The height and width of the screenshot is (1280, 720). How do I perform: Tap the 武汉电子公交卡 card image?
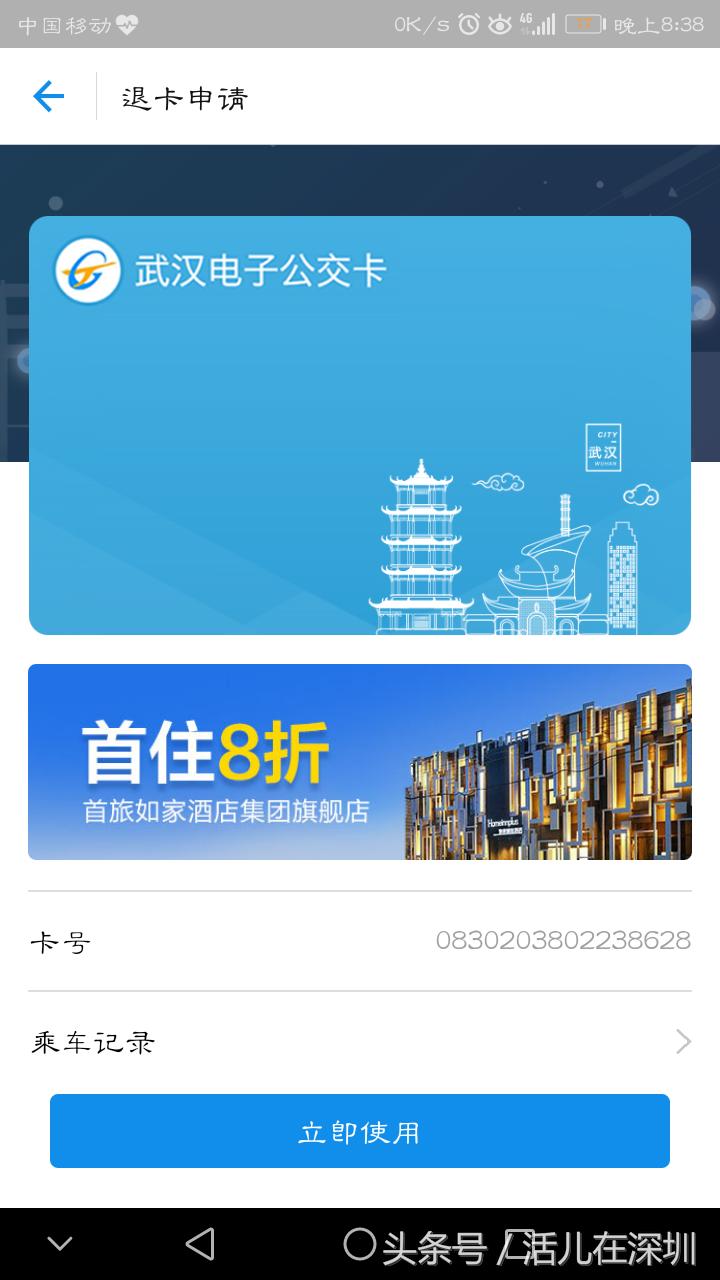[360, 425]
